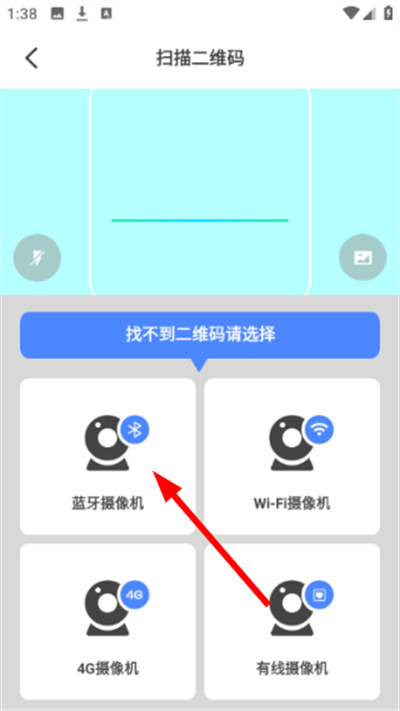Open the photo gallery icon
Image resolution: width=400 pixels, height=711 pixels.
coord(363,258)
